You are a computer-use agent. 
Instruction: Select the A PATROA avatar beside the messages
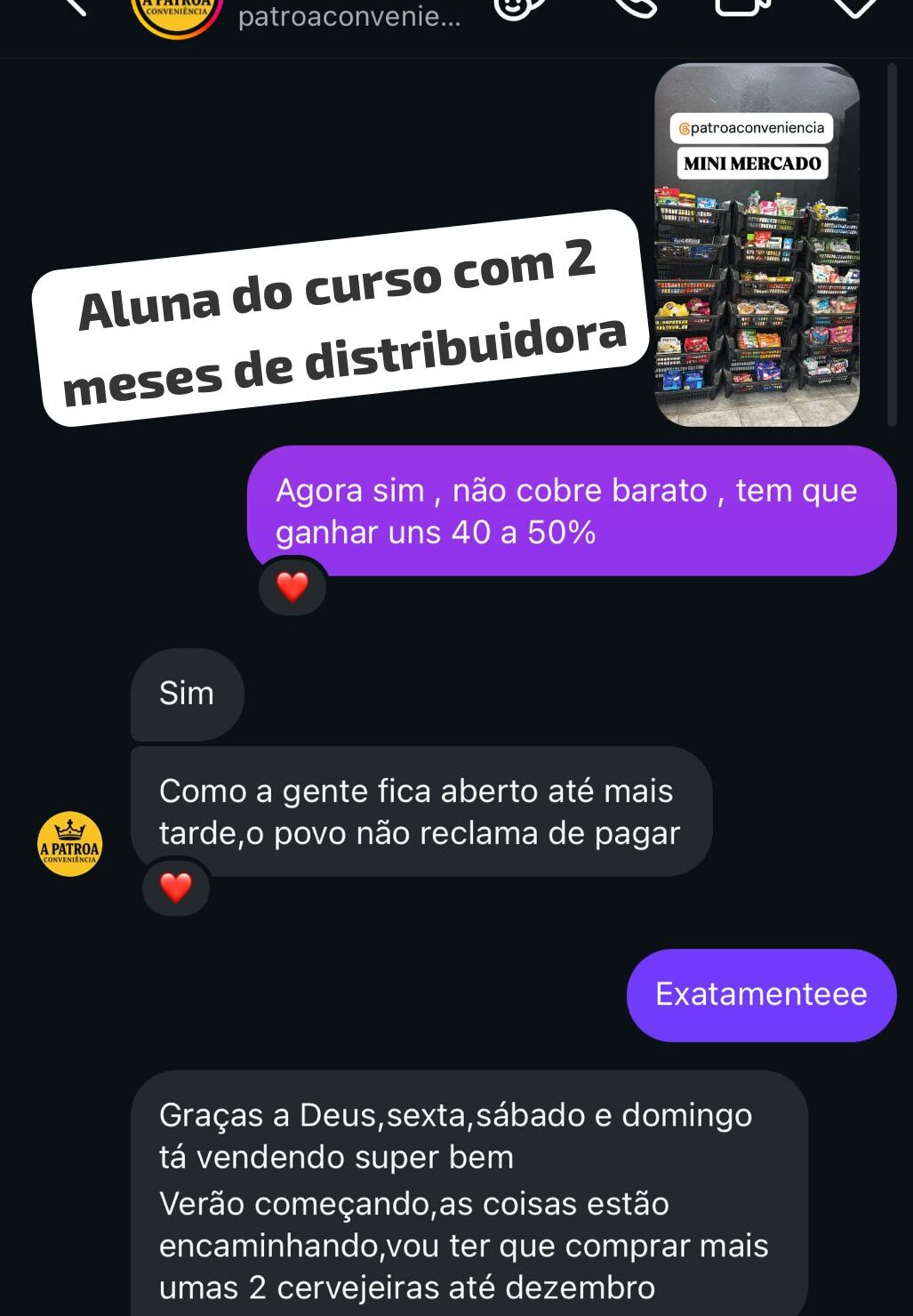point(68,845)
